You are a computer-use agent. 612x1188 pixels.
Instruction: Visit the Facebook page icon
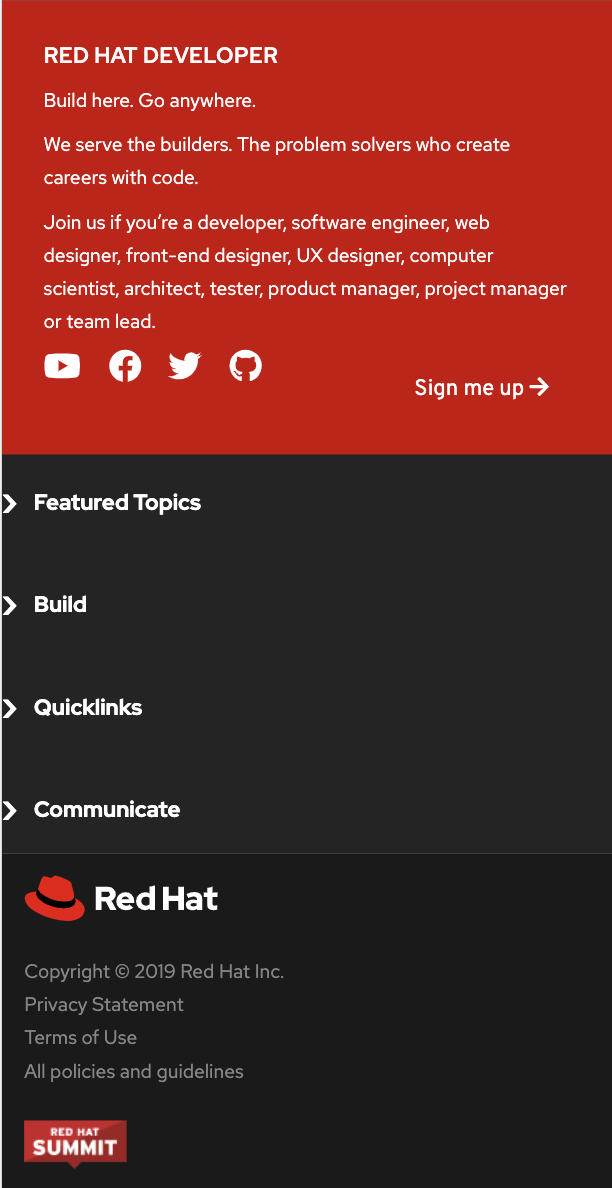click(125, 366)
